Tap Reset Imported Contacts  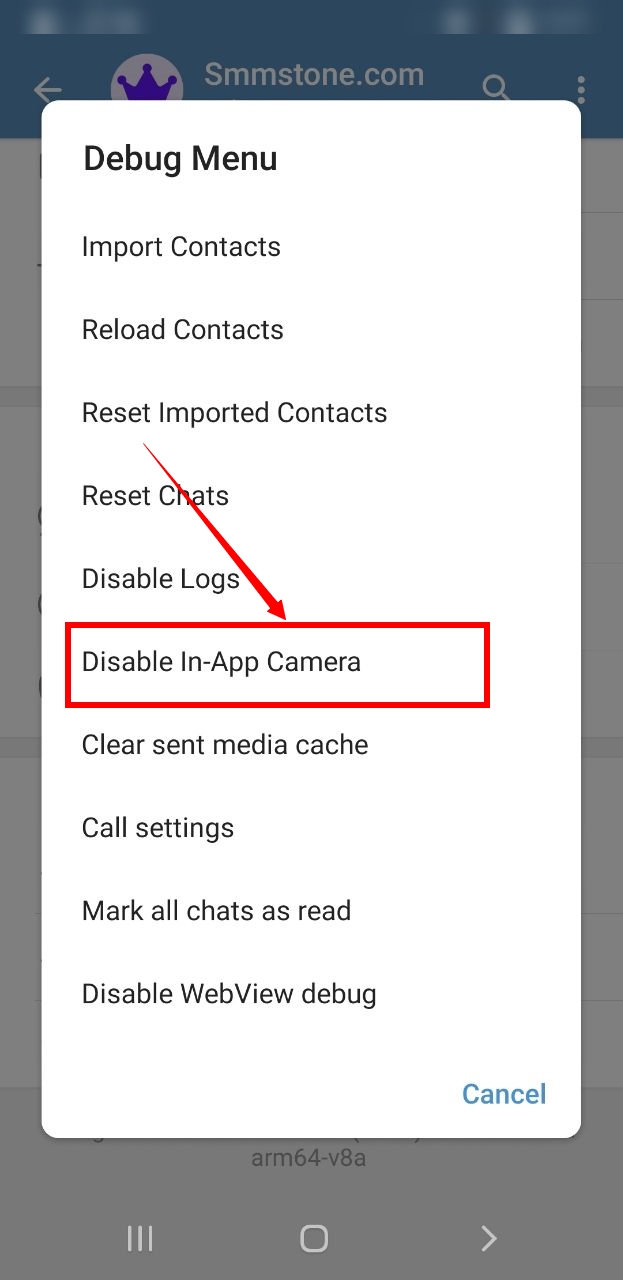(x=311, y=413)
